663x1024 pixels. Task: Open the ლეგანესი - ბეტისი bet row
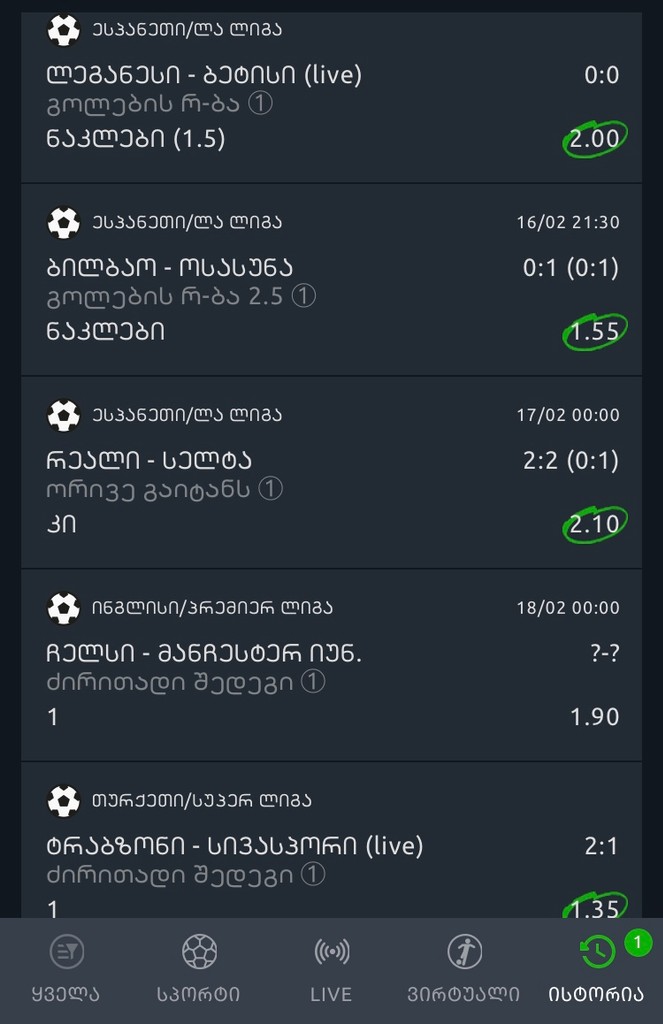pos(331,100)
